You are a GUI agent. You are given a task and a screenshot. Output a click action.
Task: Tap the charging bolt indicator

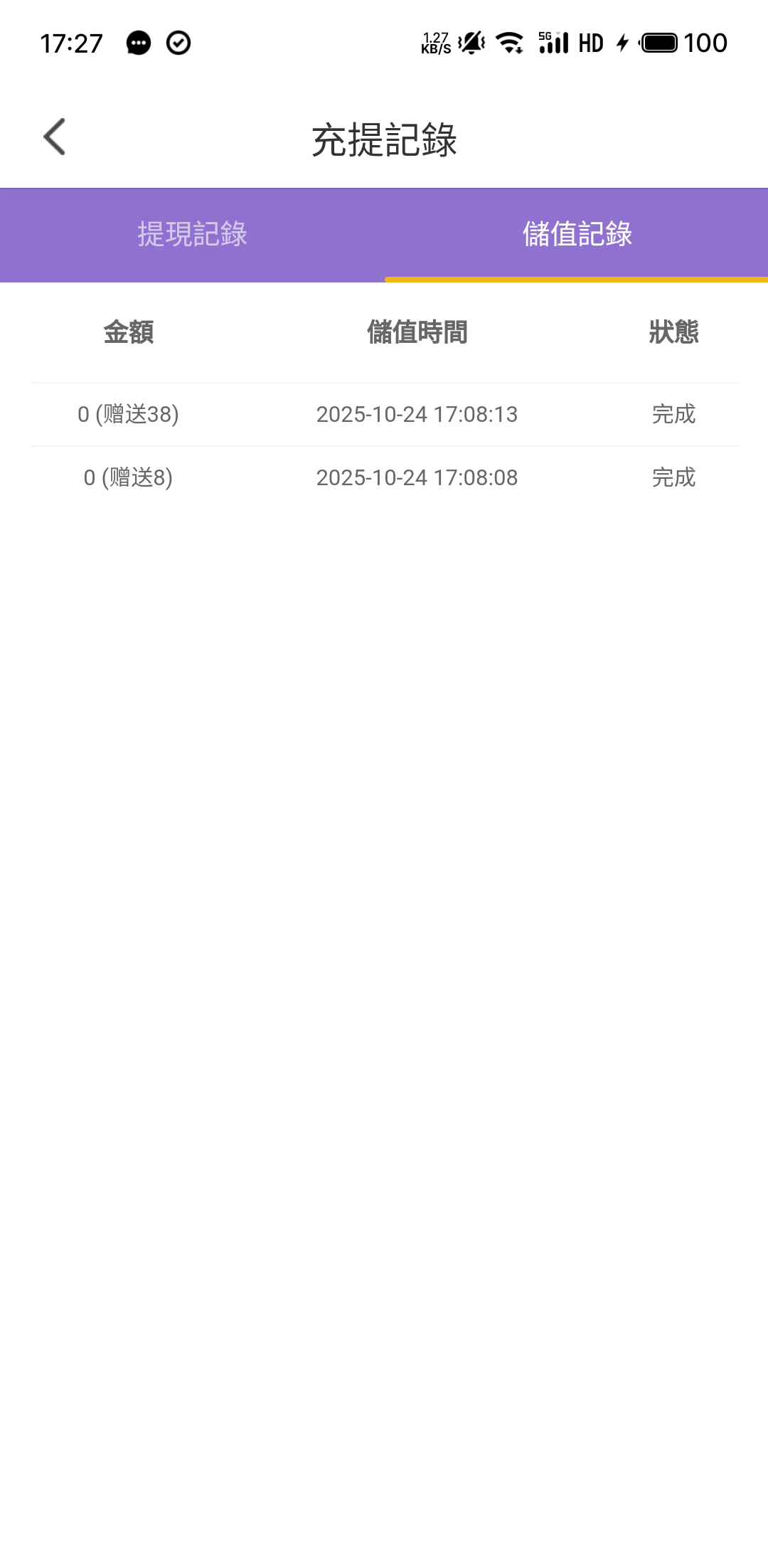point(620,44)
